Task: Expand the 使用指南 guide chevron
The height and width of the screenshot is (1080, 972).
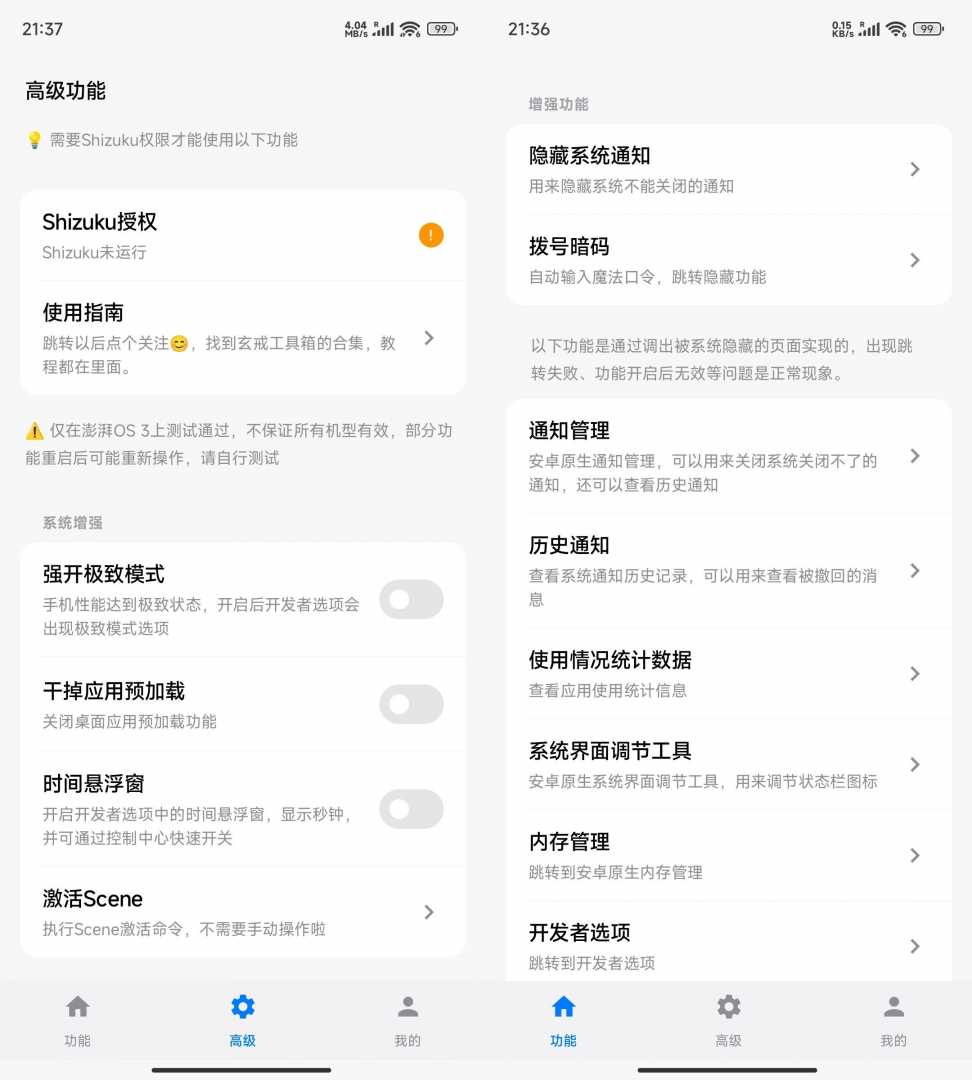Action: pyautogui.click(x=430, y=338)
